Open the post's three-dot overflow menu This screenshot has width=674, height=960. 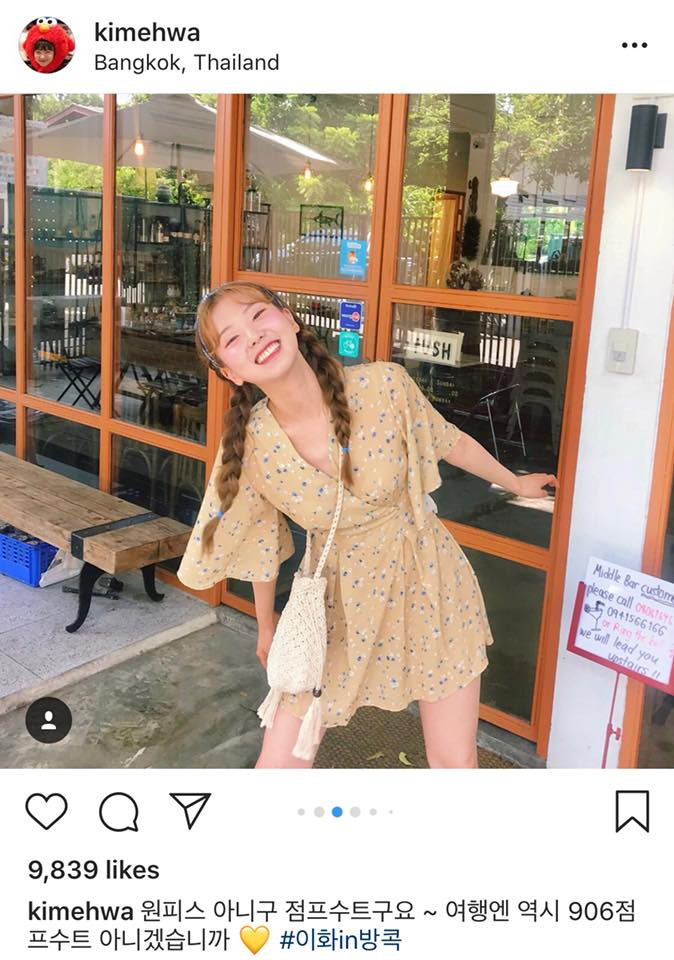click(634, 45)
